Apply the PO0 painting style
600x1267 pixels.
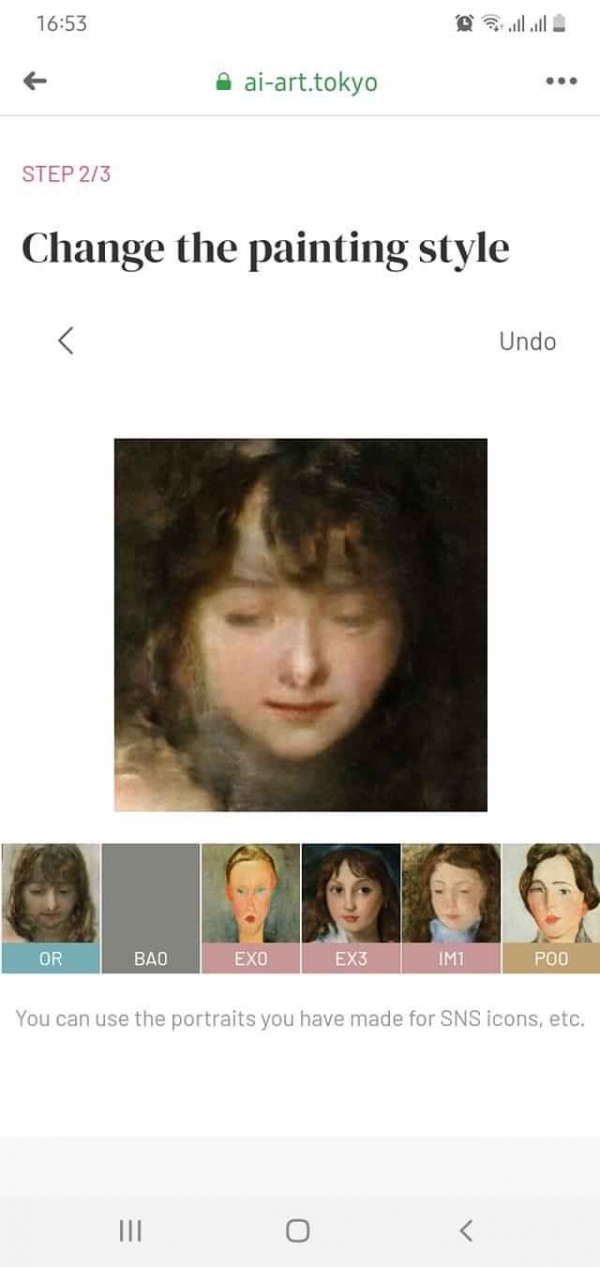[551, 907]
